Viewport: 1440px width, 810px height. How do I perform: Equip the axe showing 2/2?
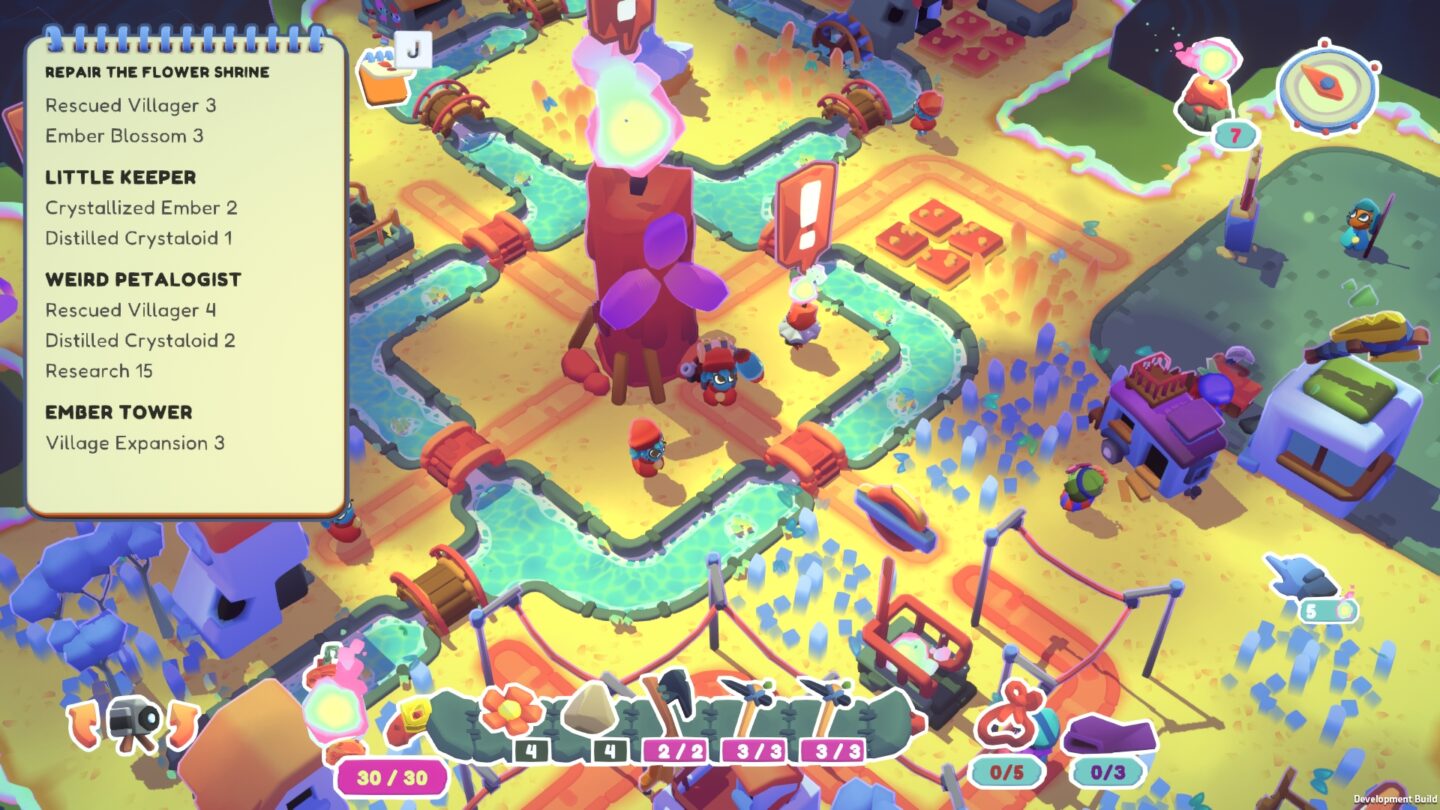[x=668, y=705]
